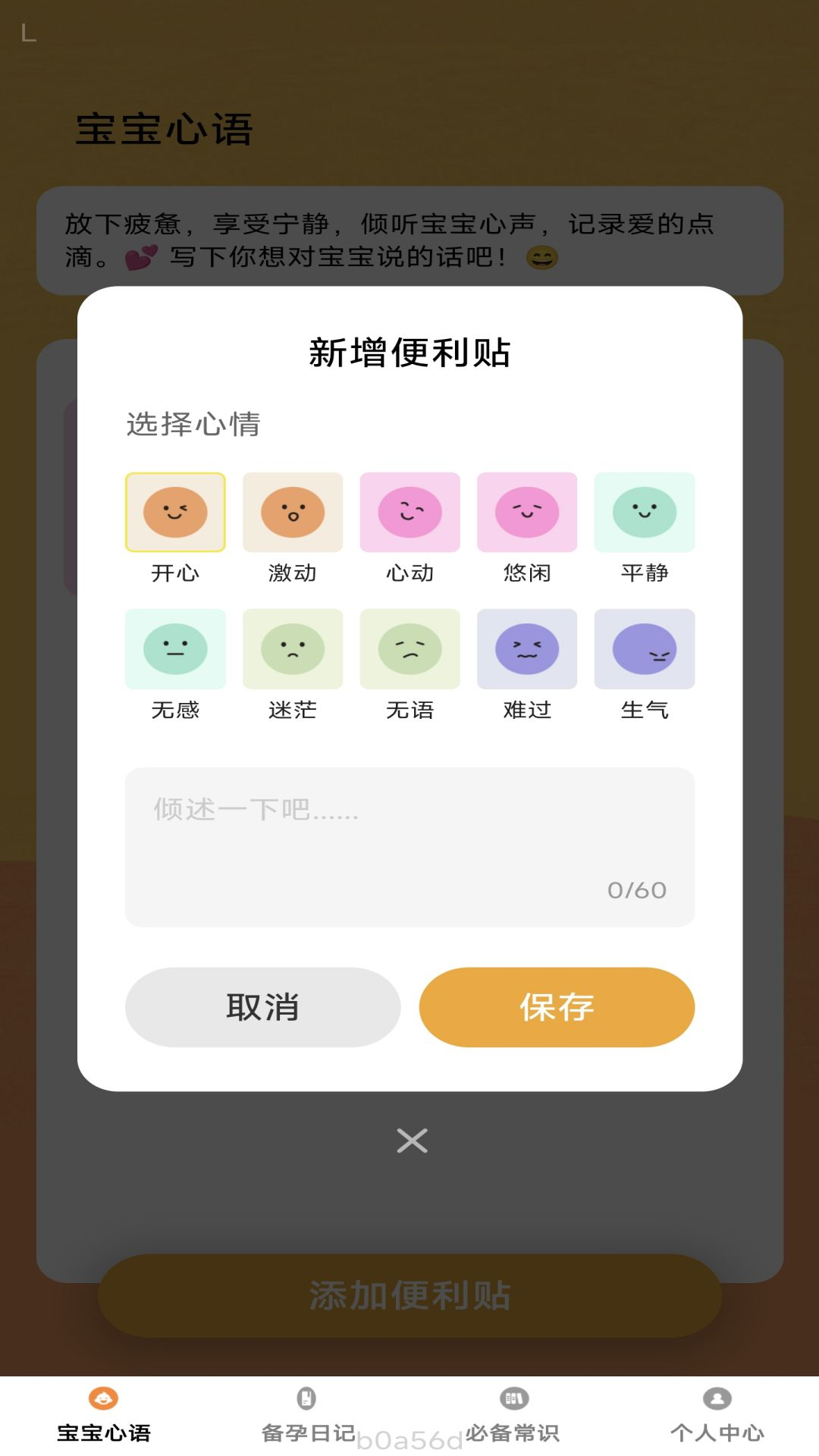Choose the 生气 angry mood option
This screenshot has height=1456, width=819.
[644, 649]
